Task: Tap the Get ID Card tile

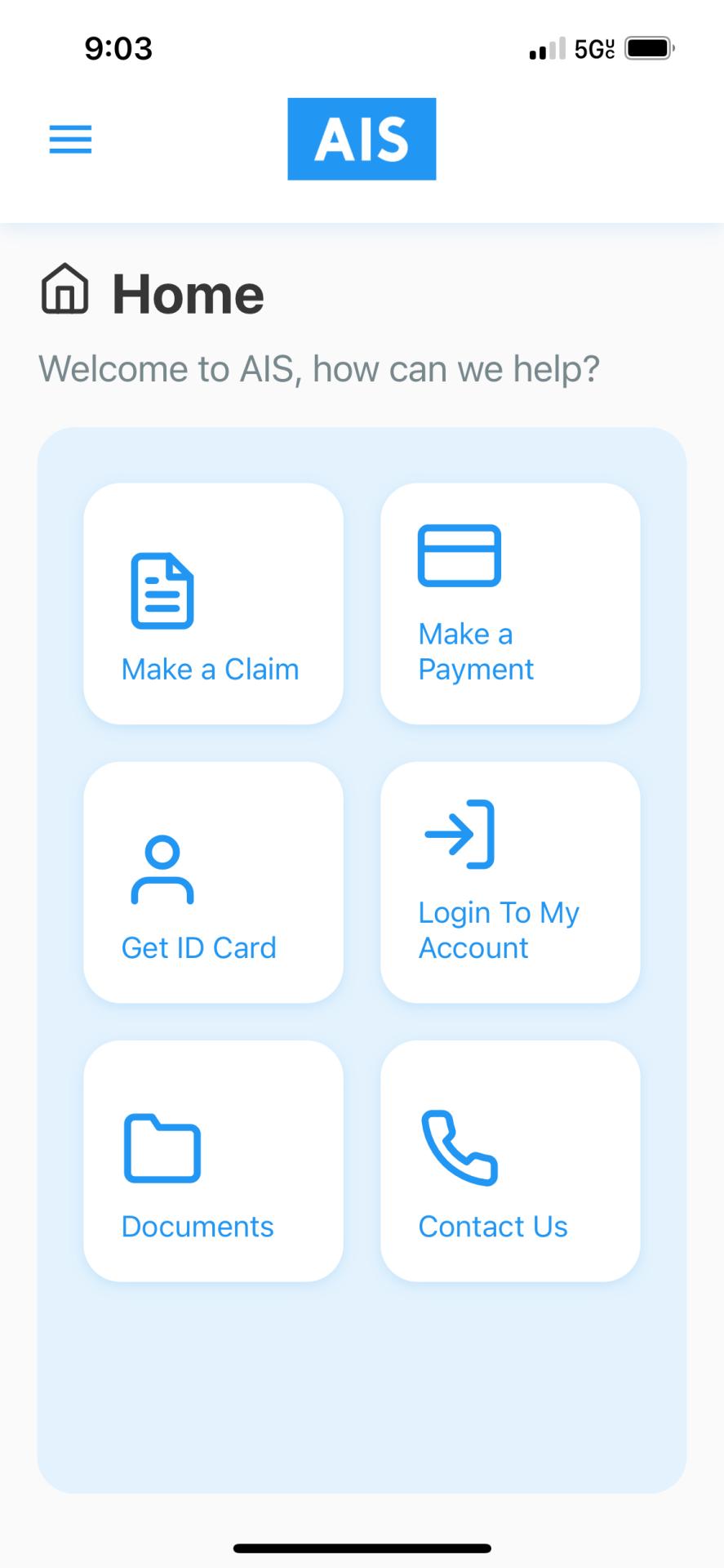Action: pos(213,882)
